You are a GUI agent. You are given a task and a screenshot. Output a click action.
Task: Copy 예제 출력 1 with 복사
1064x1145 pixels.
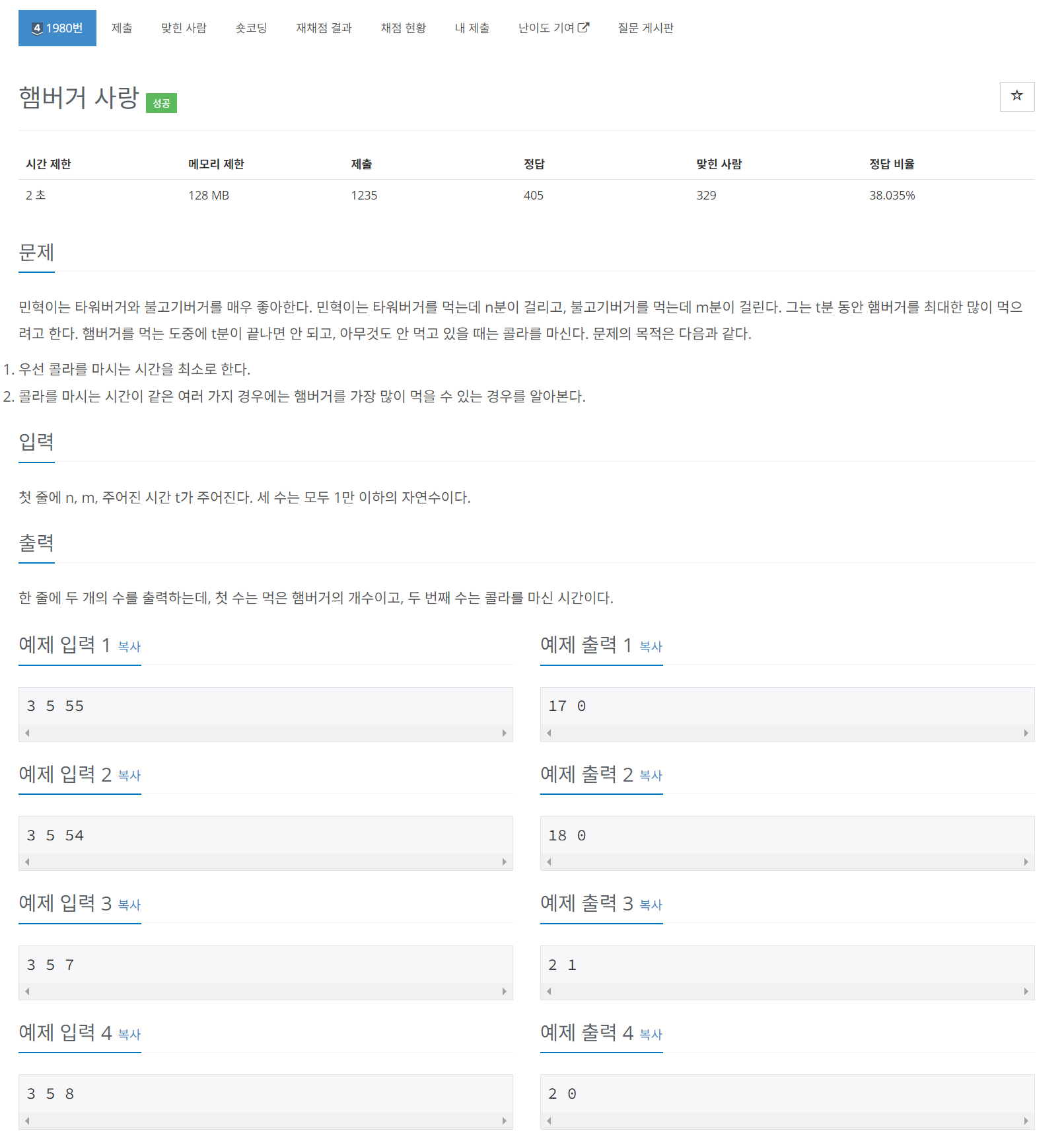651,646
